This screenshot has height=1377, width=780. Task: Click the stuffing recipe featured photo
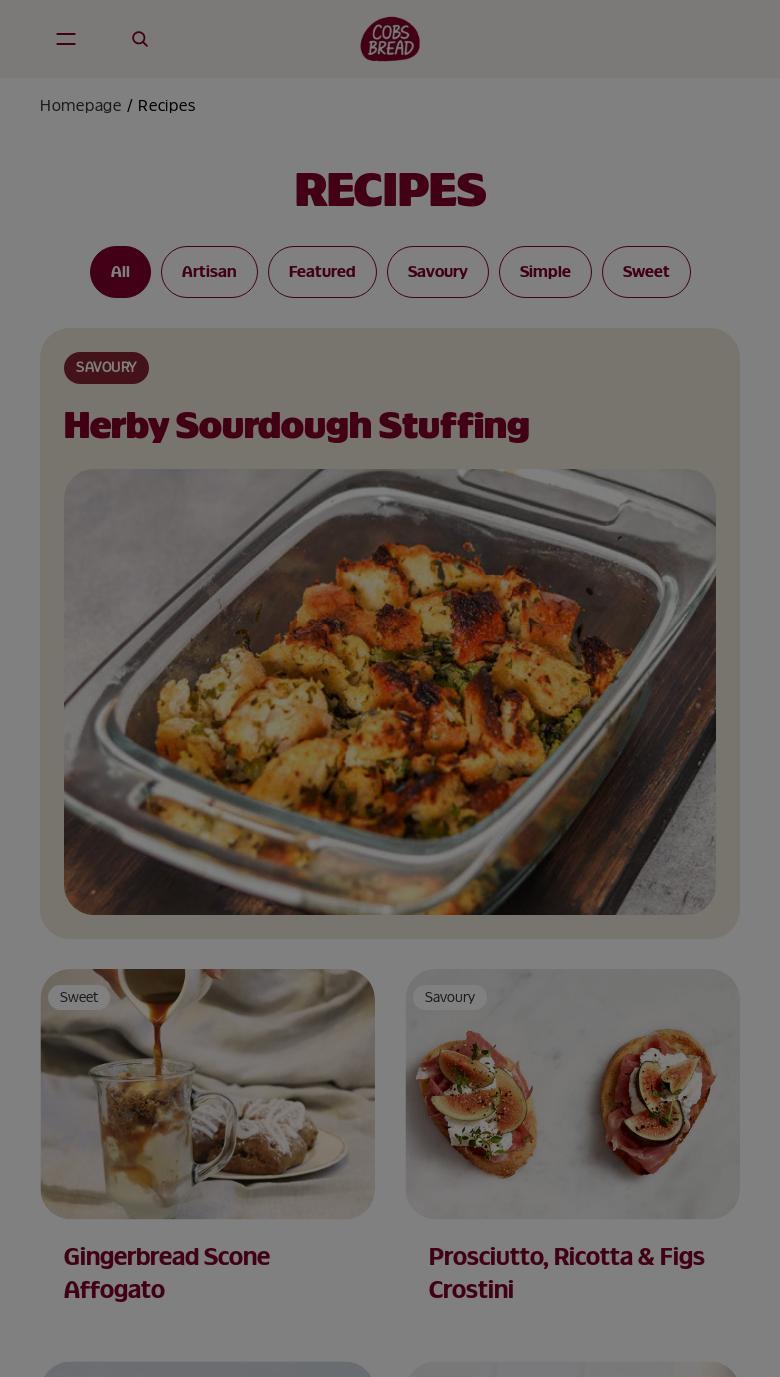point(390,692)
